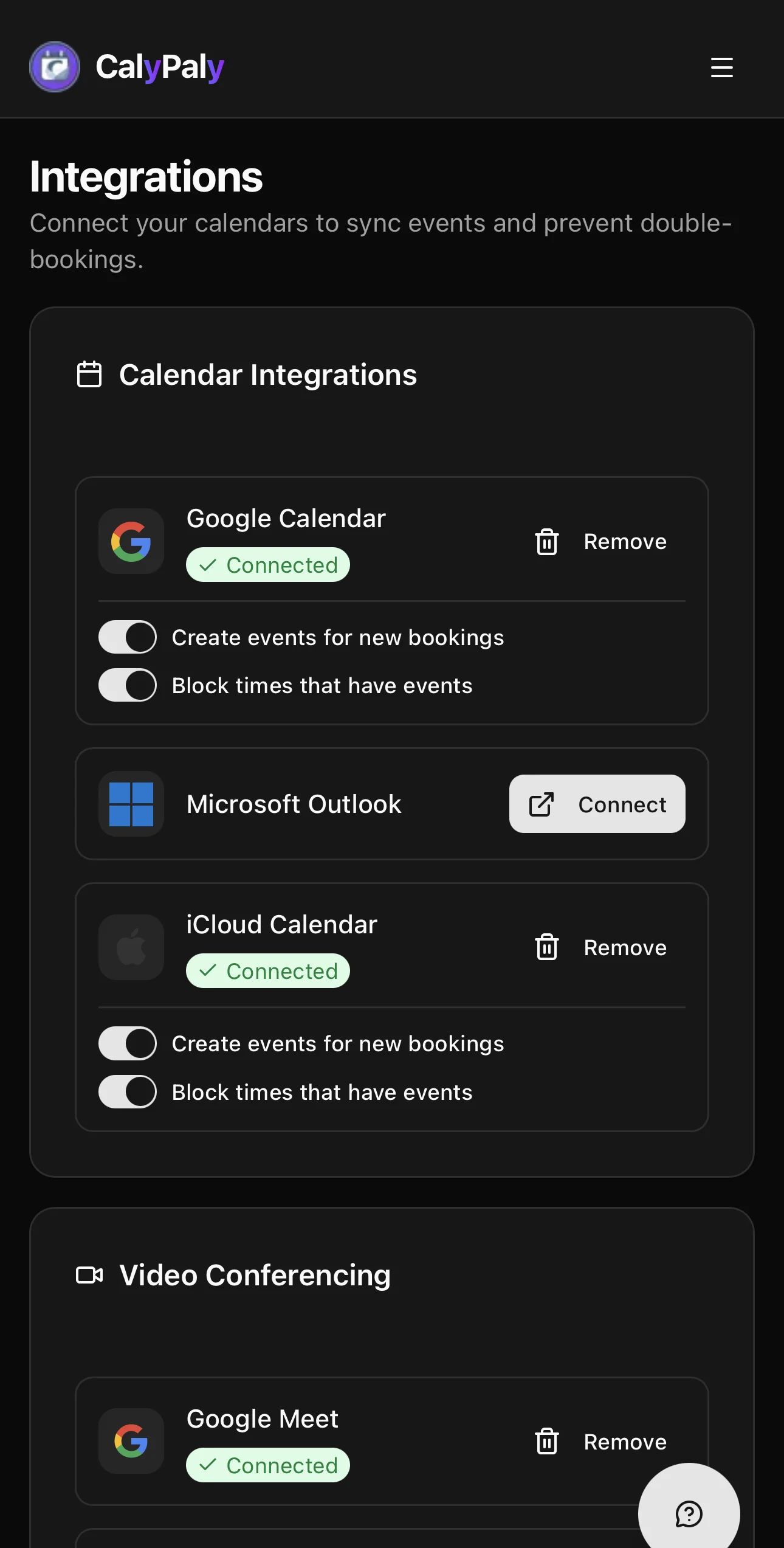Click the Google Meet icon
The width and height of the screenshot is (784, 1548).
pyautogui.click(x=131, y=1441)
